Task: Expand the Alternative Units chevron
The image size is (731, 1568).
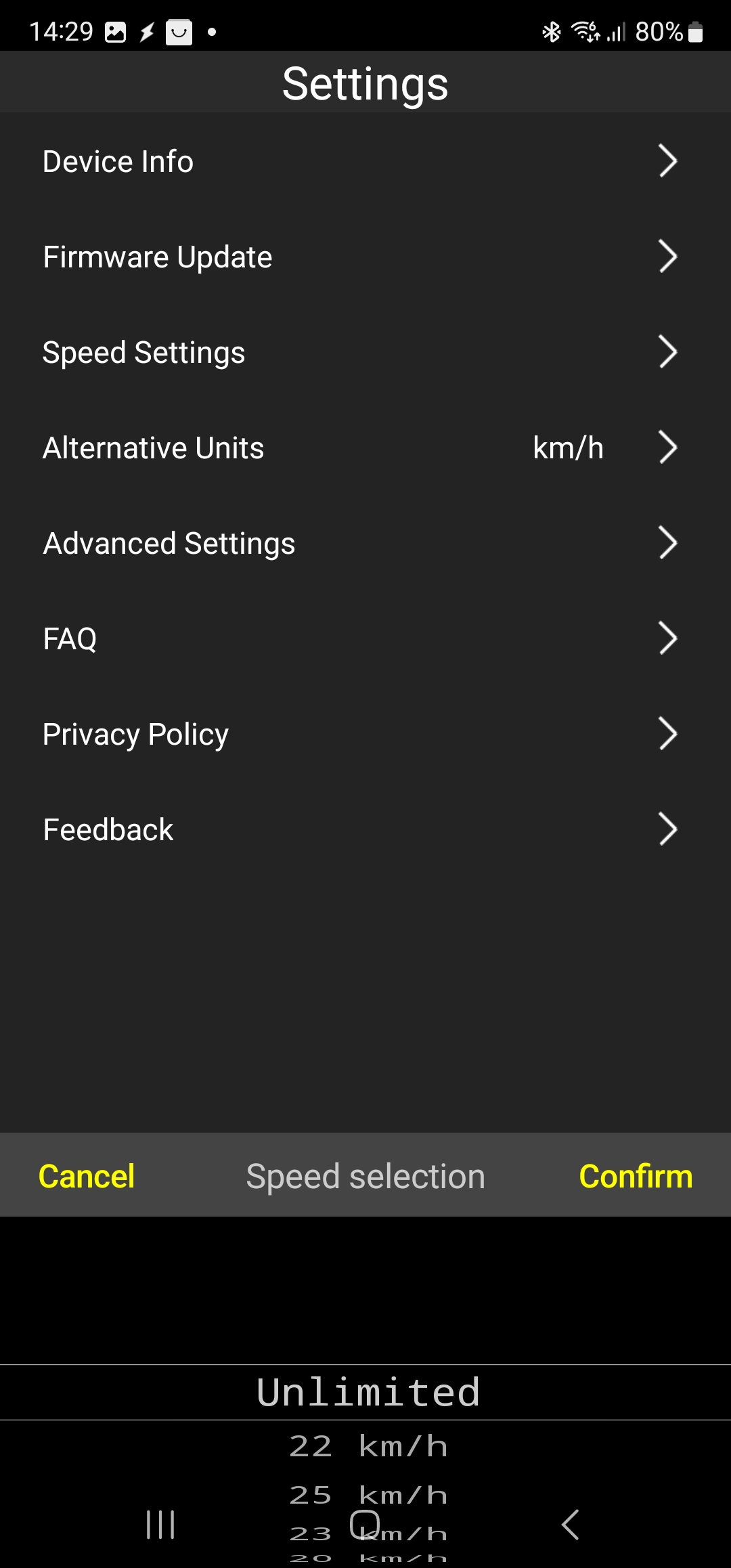Action: [x=667, y=448]
